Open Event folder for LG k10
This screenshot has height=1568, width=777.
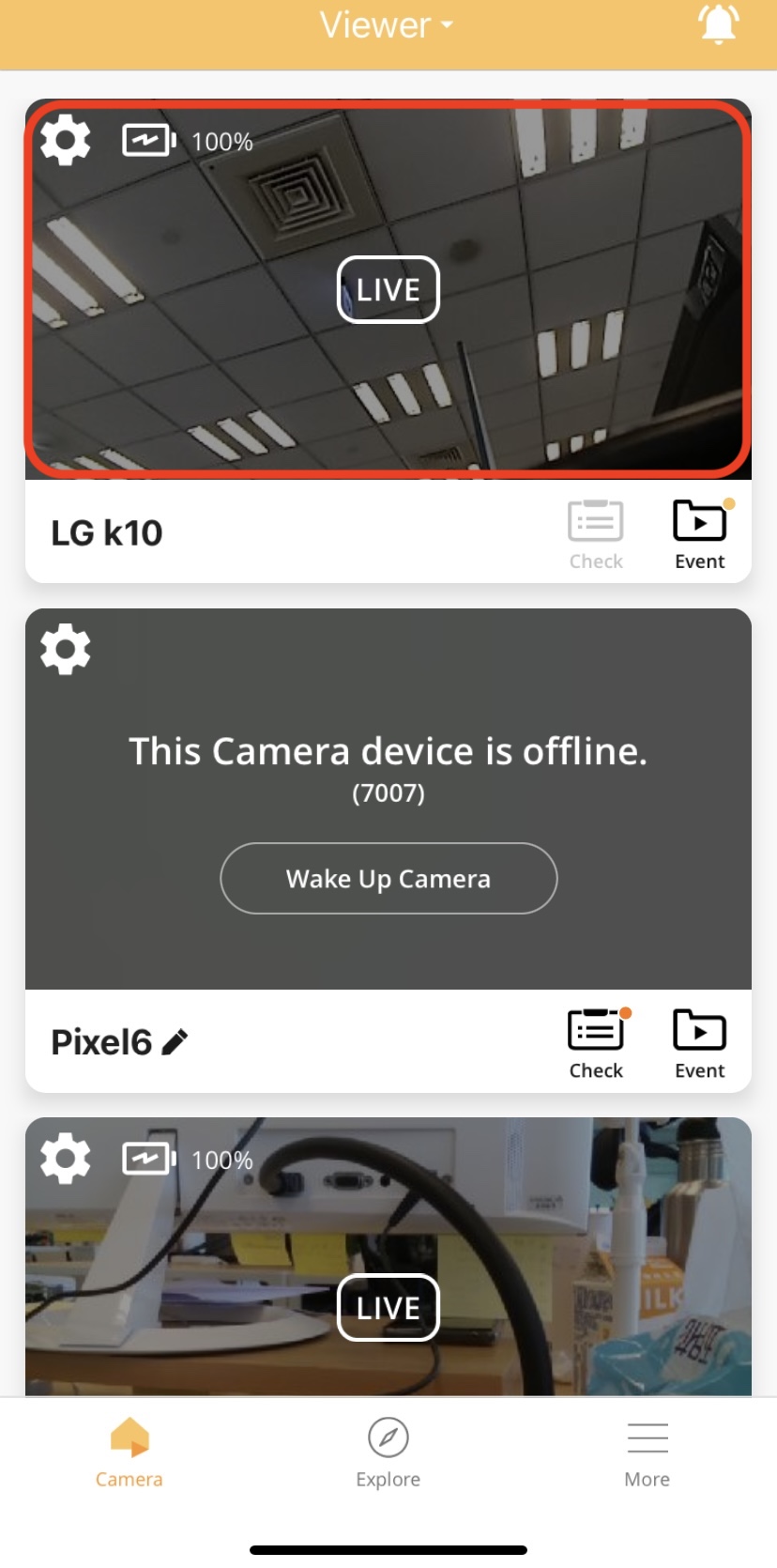click(x=699, y=534)
